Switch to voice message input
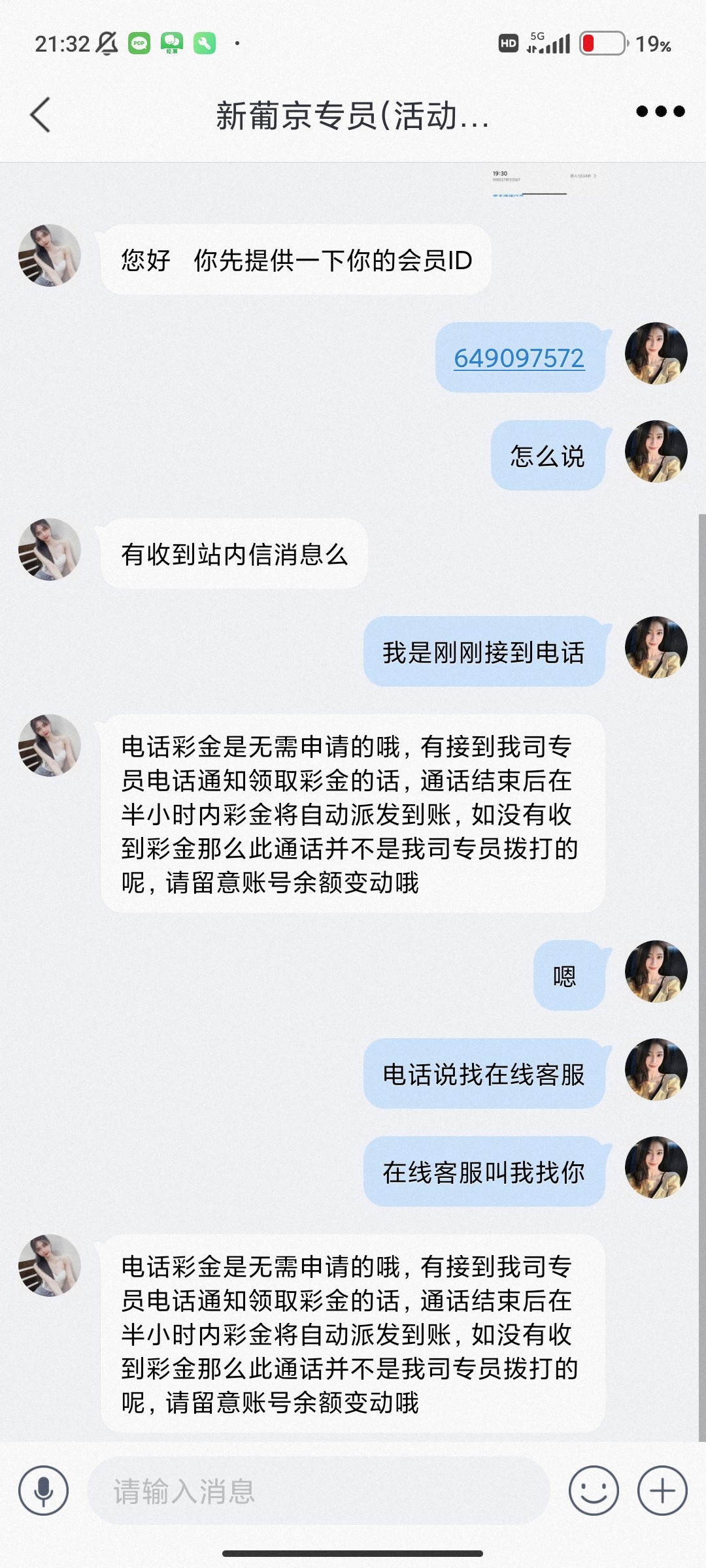The image size is (706, 1568). tap(43, 1491)
